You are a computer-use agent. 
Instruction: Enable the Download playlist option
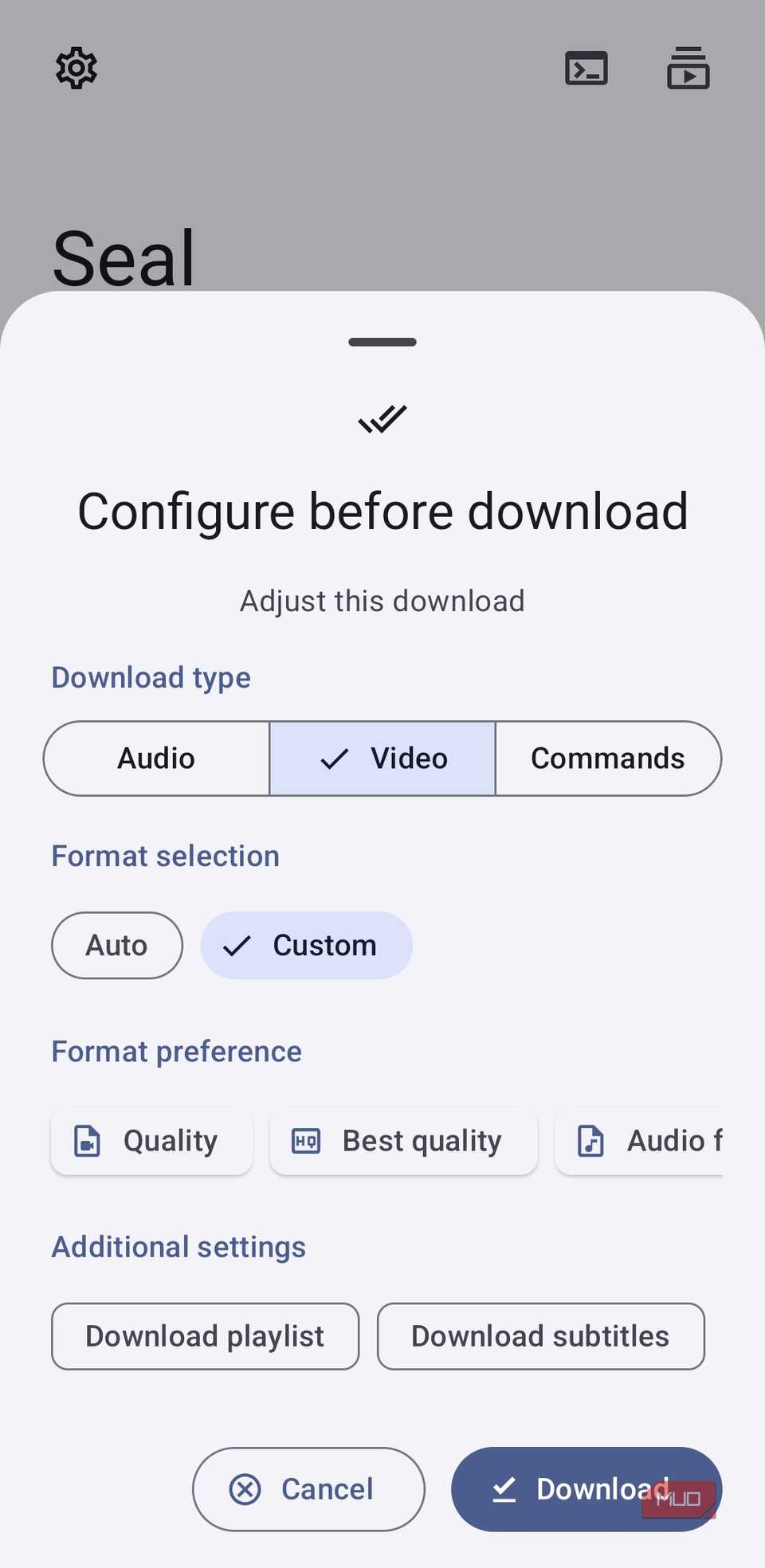point(204,1336)
